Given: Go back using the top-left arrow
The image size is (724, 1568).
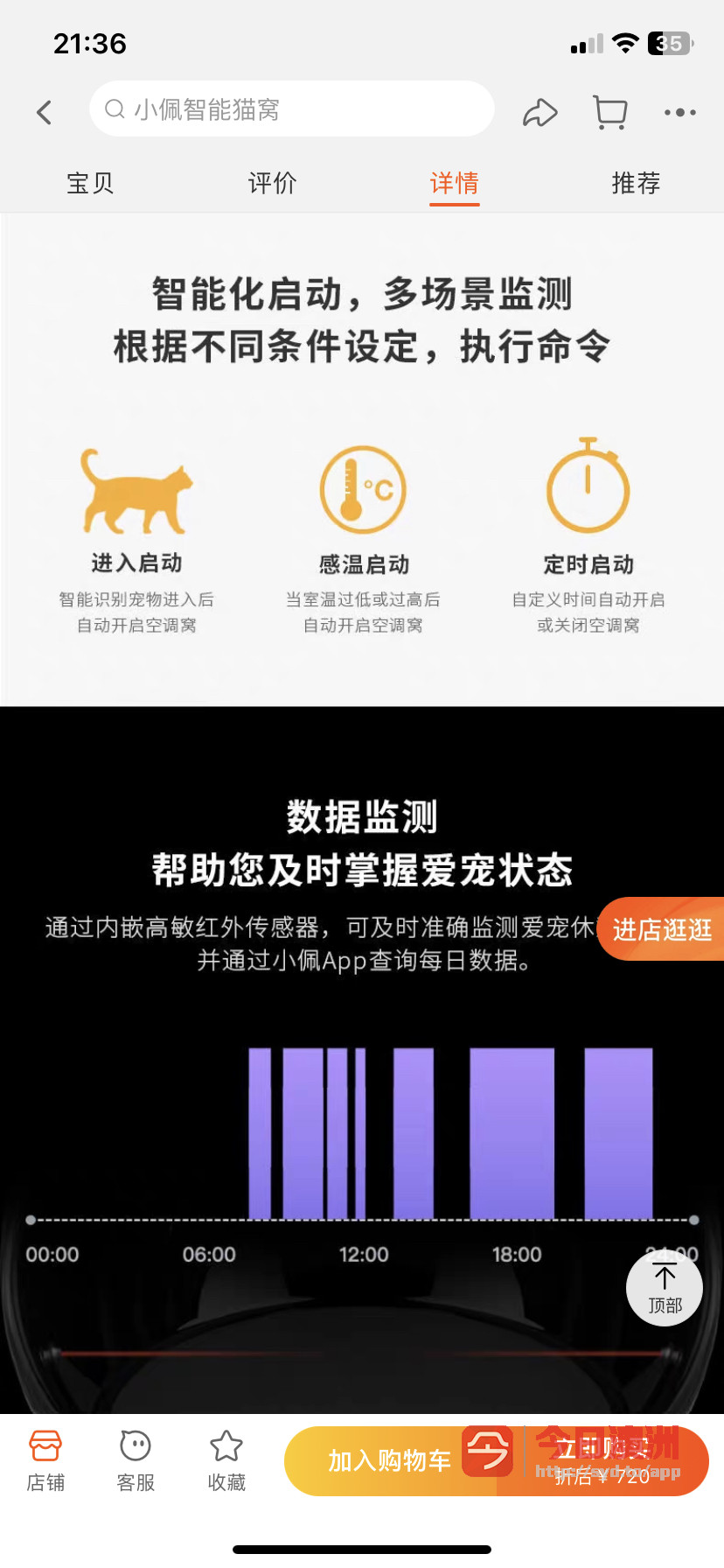Looking at the screenshot, I should (45, 112).
